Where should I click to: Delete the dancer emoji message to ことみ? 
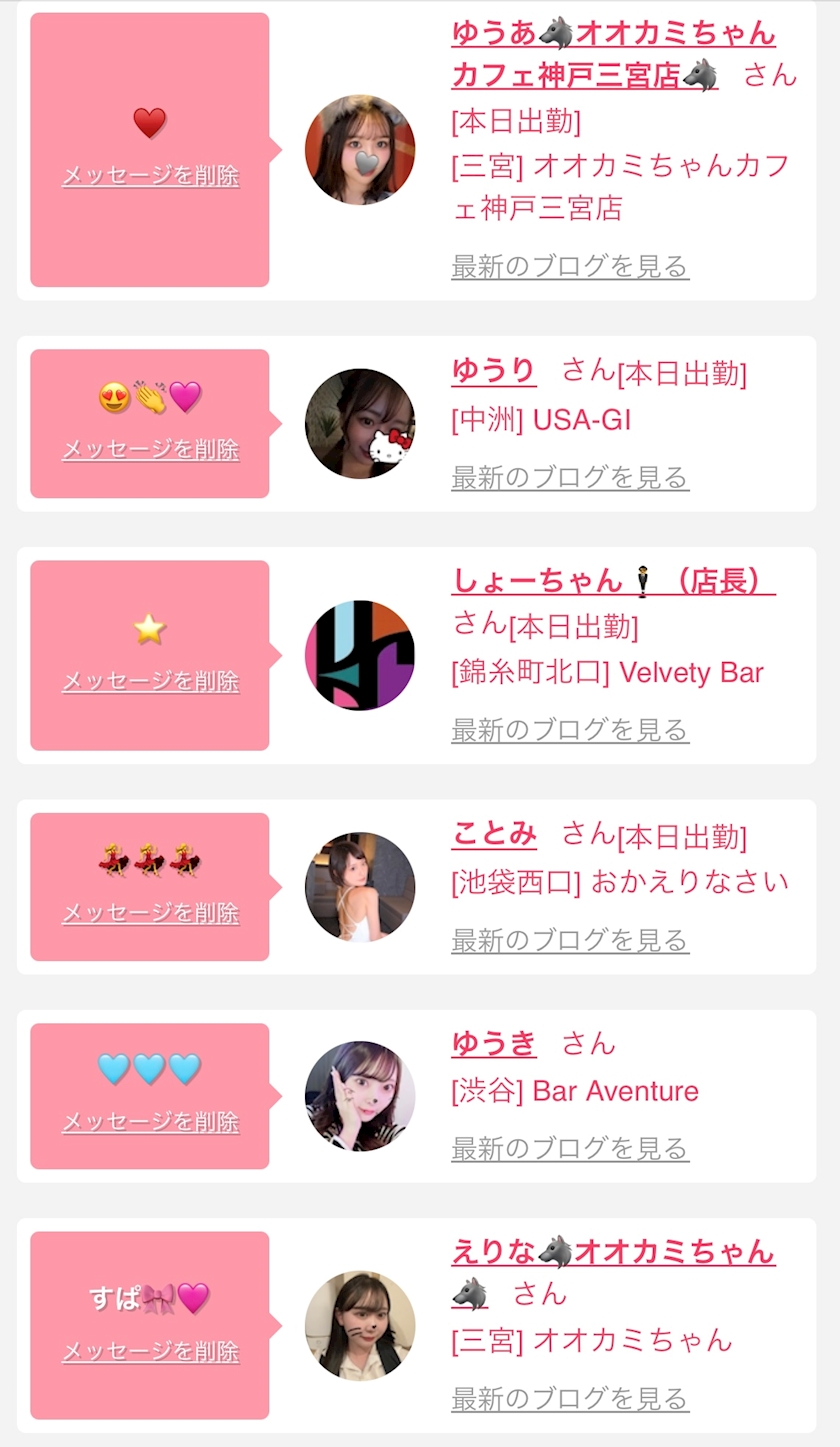(x=150, y=913)
